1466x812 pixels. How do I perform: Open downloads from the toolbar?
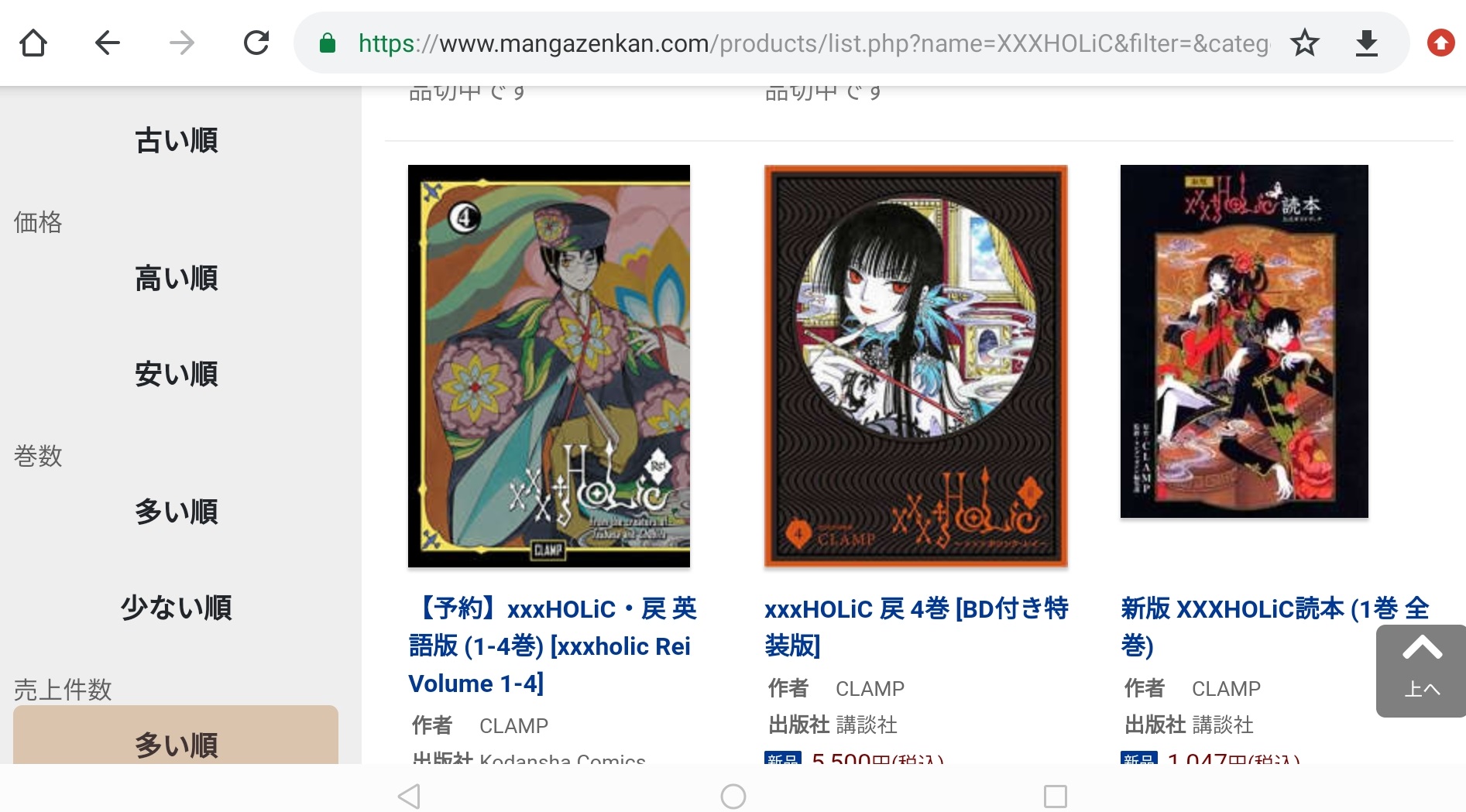pos(1367,43)
